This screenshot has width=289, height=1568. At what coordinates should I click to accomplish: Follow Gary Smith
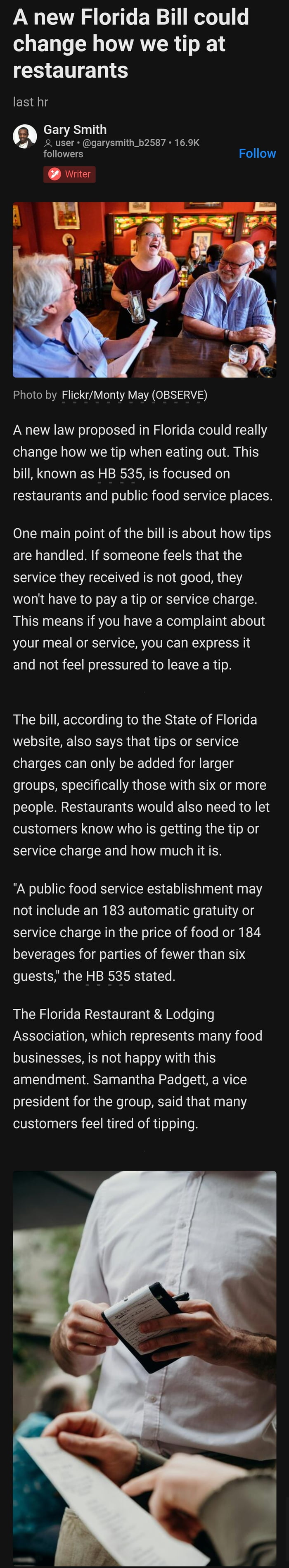257,153
